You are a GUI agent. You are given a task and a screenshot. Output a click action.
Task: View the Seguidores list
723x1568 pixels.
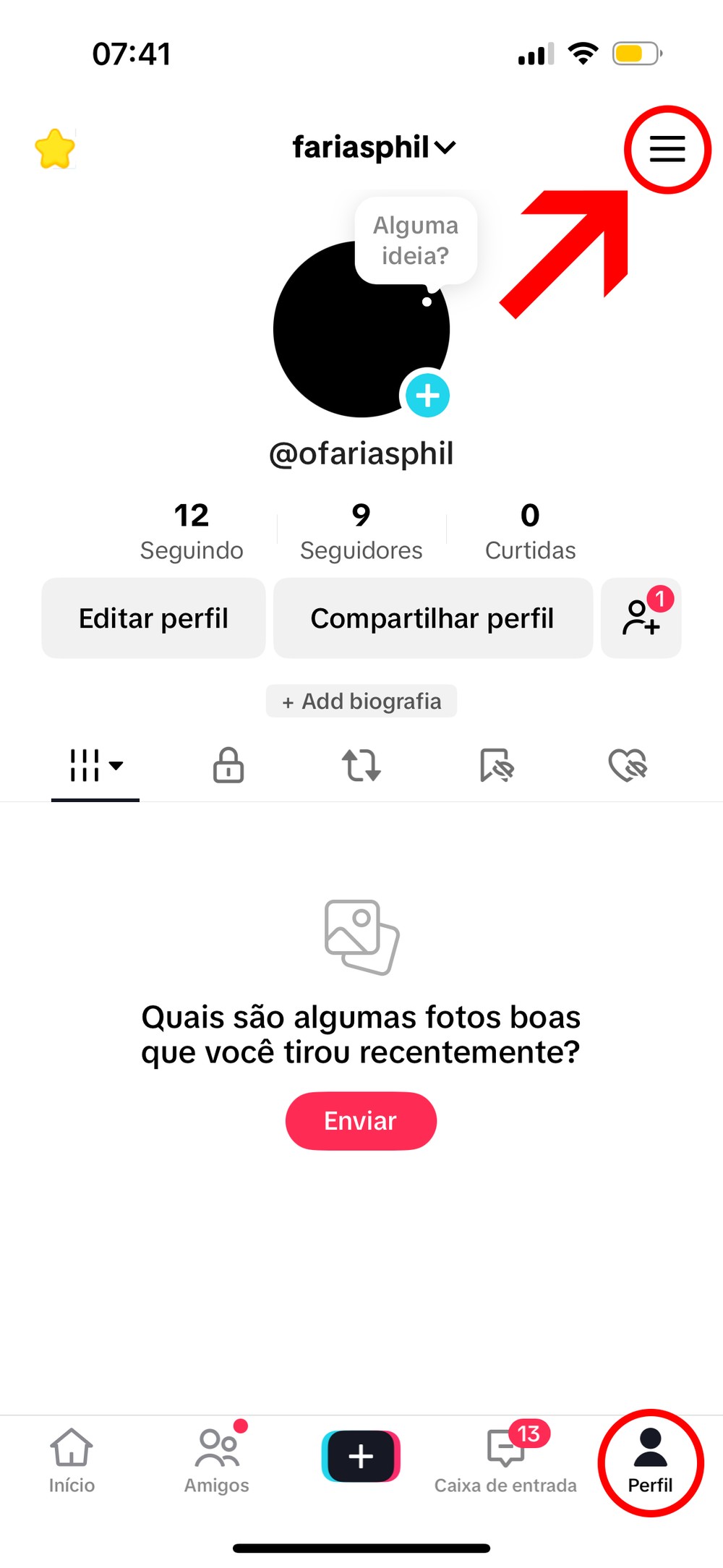point(361,532)
